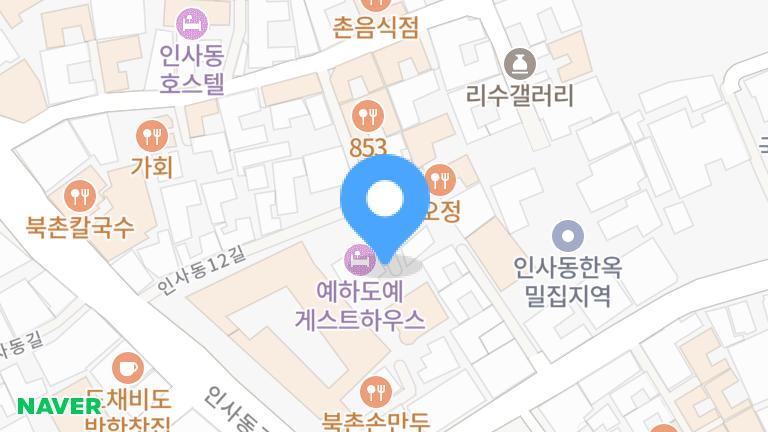This screenshot has width=768, height=432.
Task: Select the 가회 restaurant marker
Action: pyautogui.click(x=152, y=134)
